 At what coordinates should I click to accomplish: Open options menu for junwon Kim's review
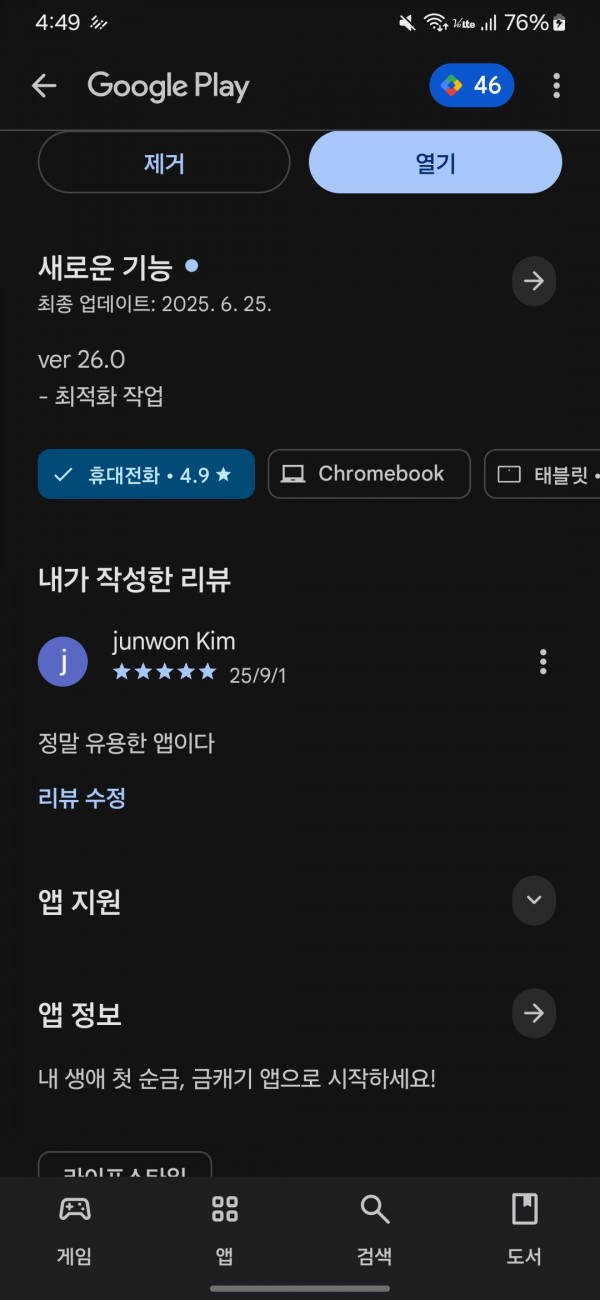[543, 661]
